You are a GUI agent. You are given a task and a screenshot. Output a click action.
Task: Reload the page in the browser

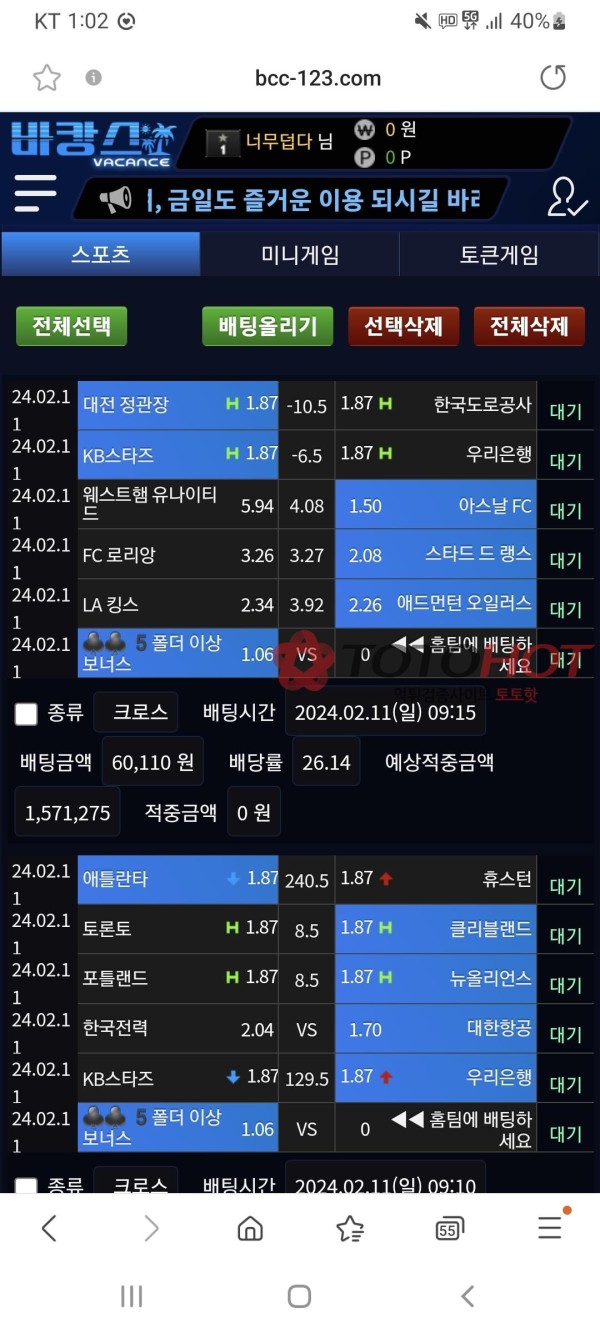coord(553,78)
